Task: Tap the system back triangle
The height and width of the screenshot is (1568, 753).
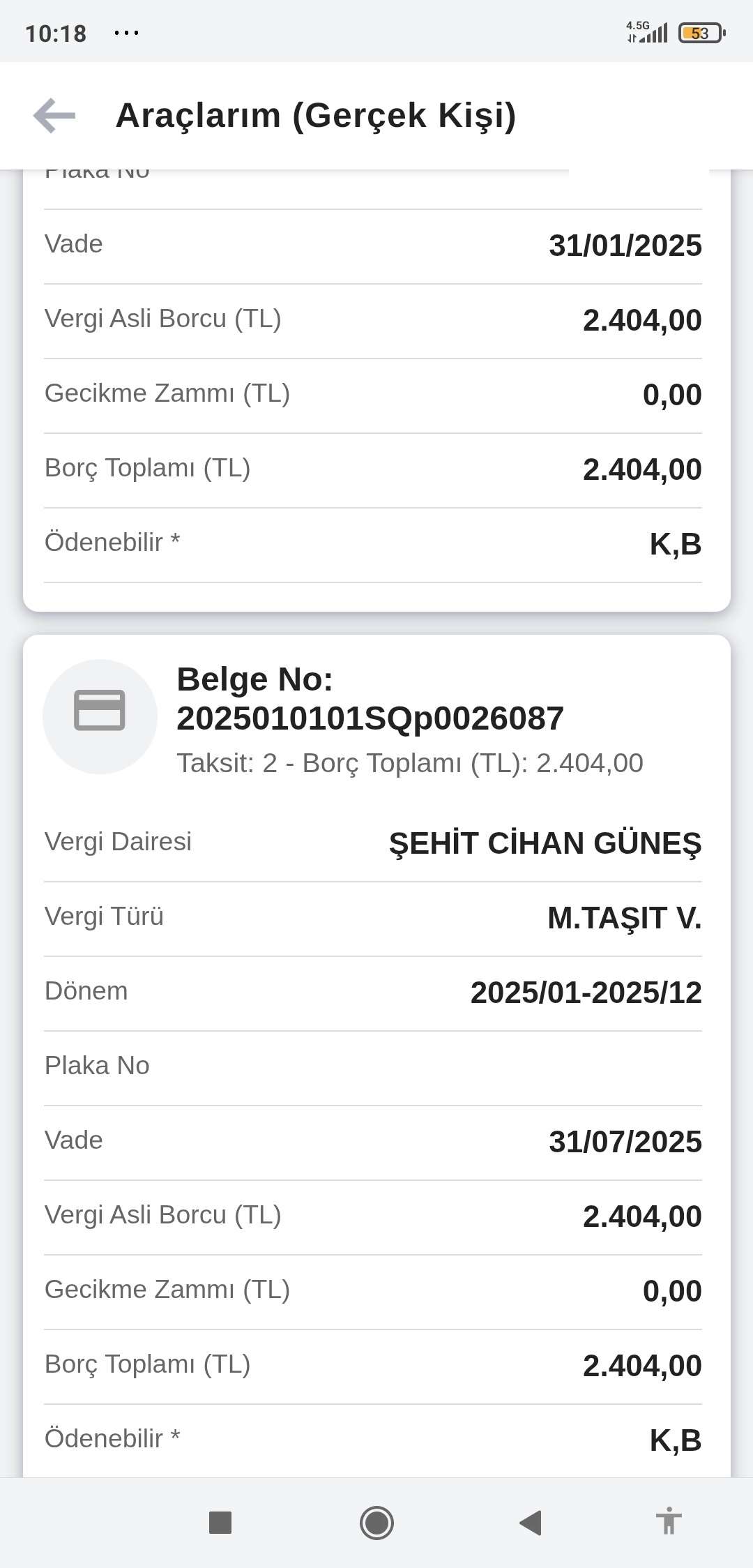Action: pyautogui.click(x=531, y=1523)
